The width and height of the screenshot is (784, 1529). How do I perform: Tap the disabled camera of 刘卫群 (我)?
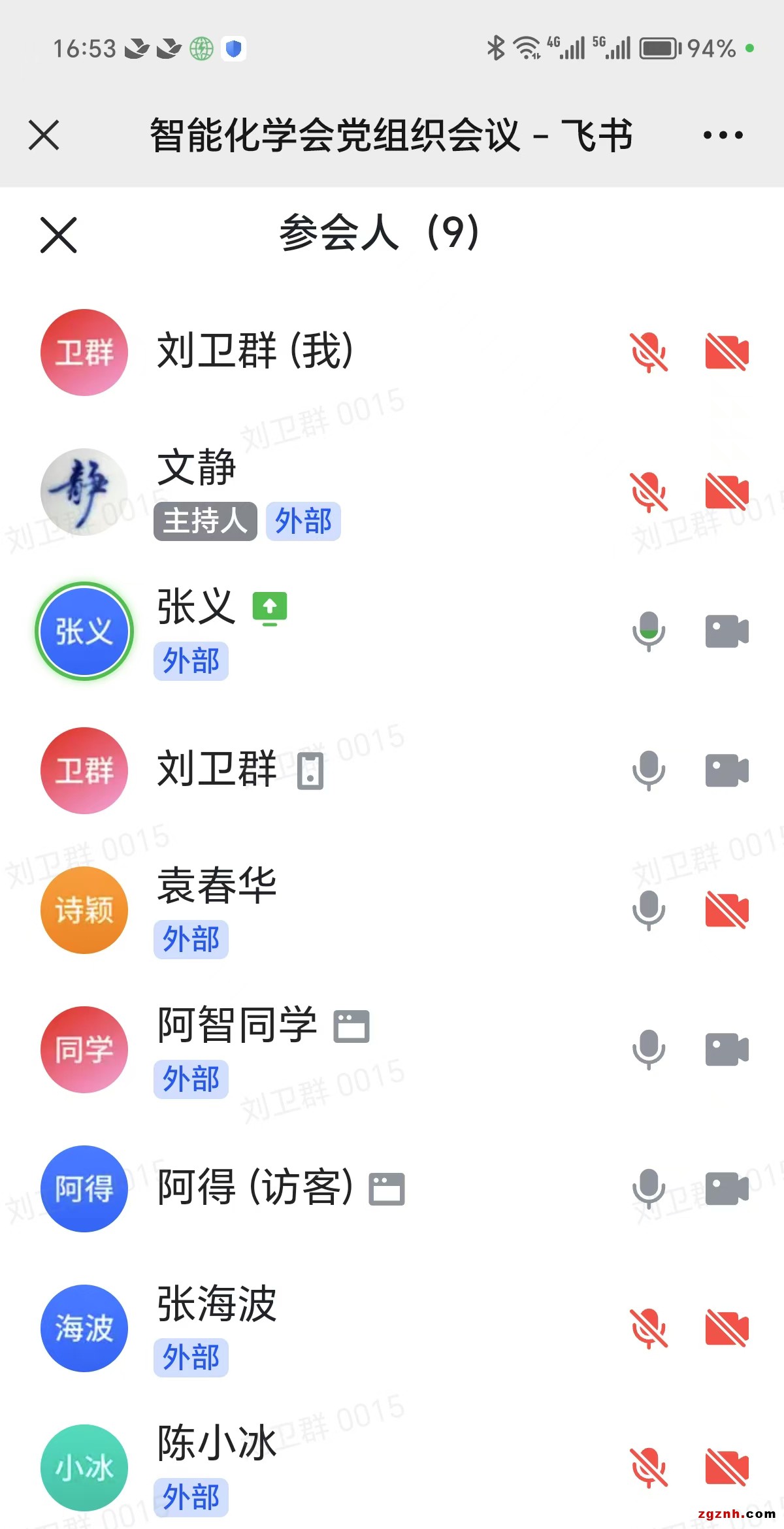coord(727,352)
